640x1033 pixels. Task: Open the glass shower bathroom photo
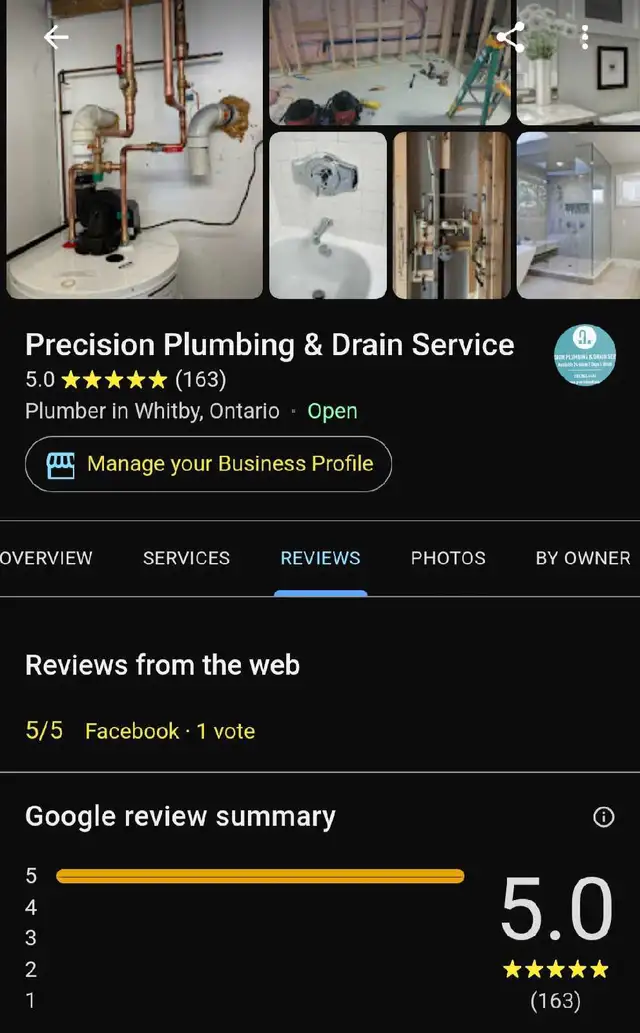[578, 215]
